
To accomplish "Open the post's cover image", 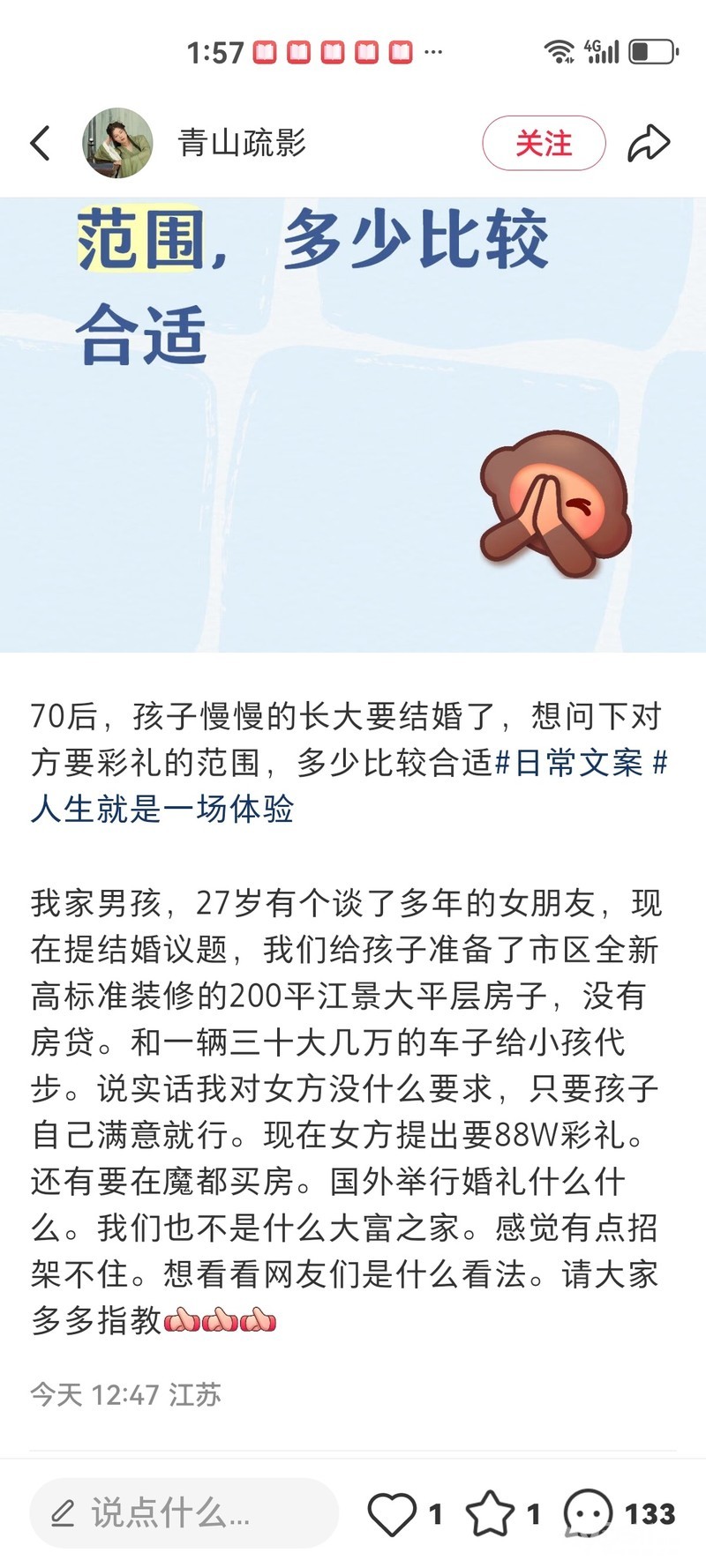I will pyautogui.click(x=353, y=425).
